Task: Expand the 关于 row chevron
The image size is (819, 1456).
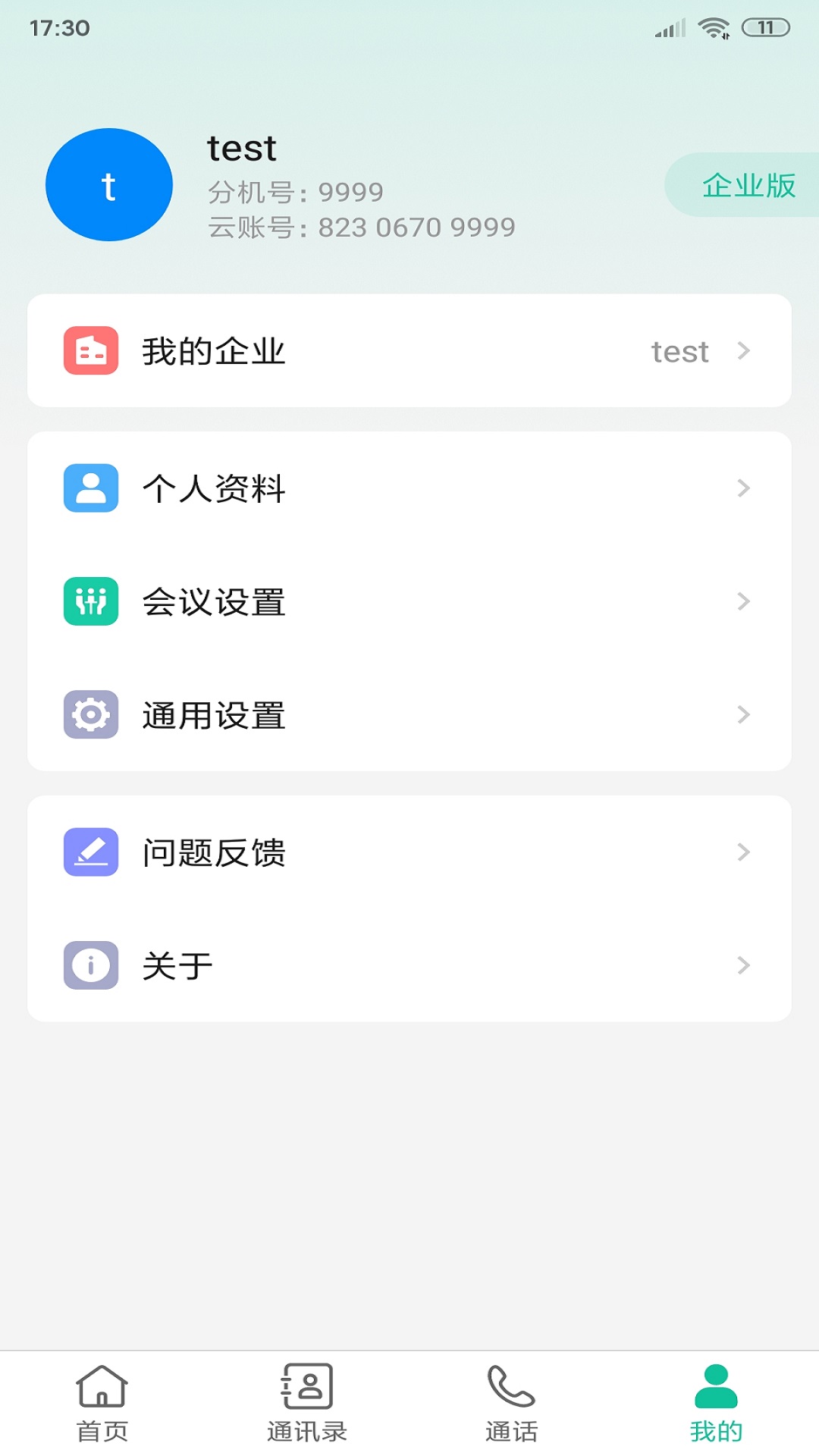Action: [744, 965]
